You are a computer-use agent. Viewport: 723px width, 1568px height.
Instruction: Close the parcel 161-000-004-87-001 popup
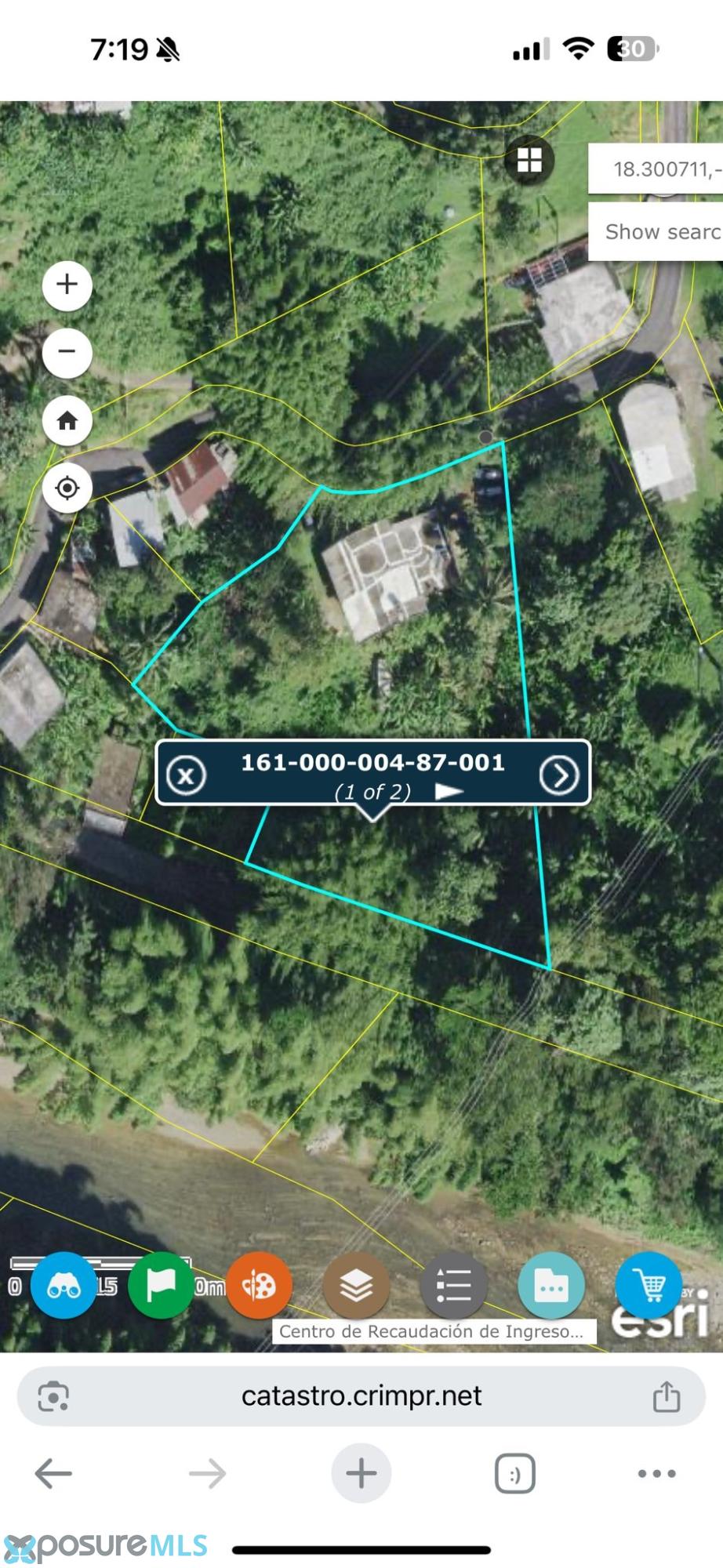[x=187, y=776]
